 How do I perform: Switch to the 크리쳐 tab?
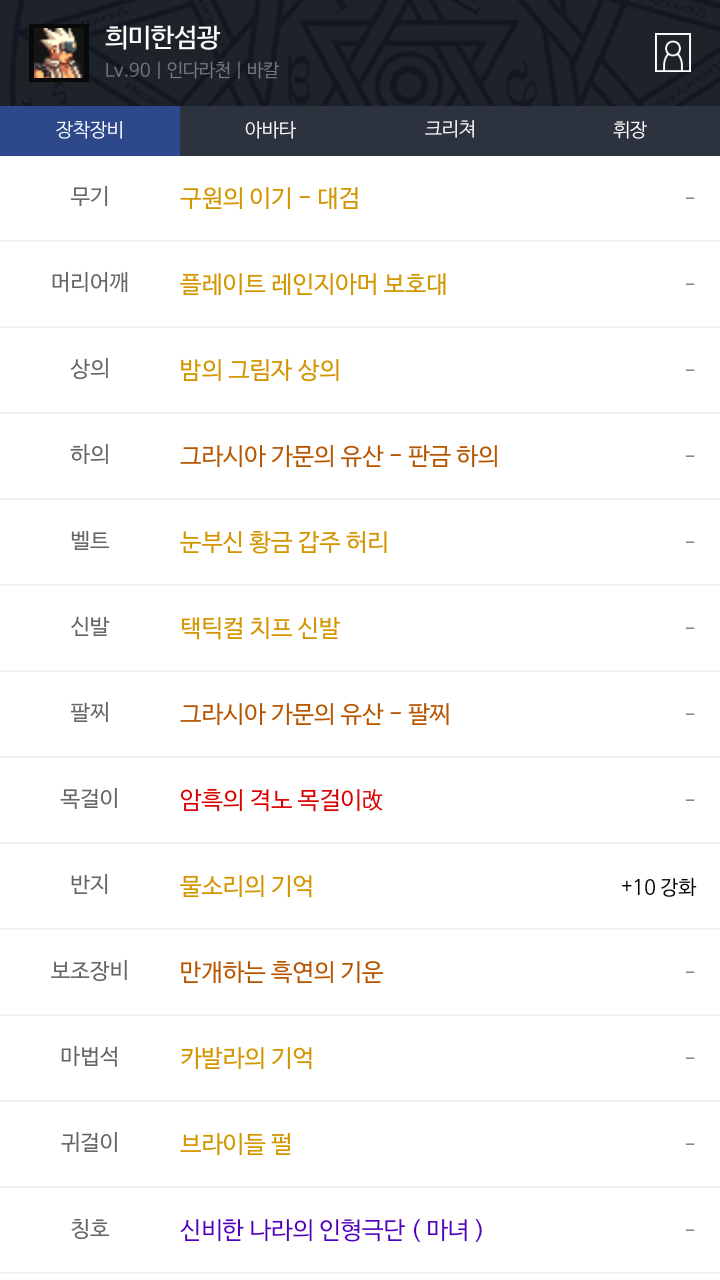click(x=450, y=130)
